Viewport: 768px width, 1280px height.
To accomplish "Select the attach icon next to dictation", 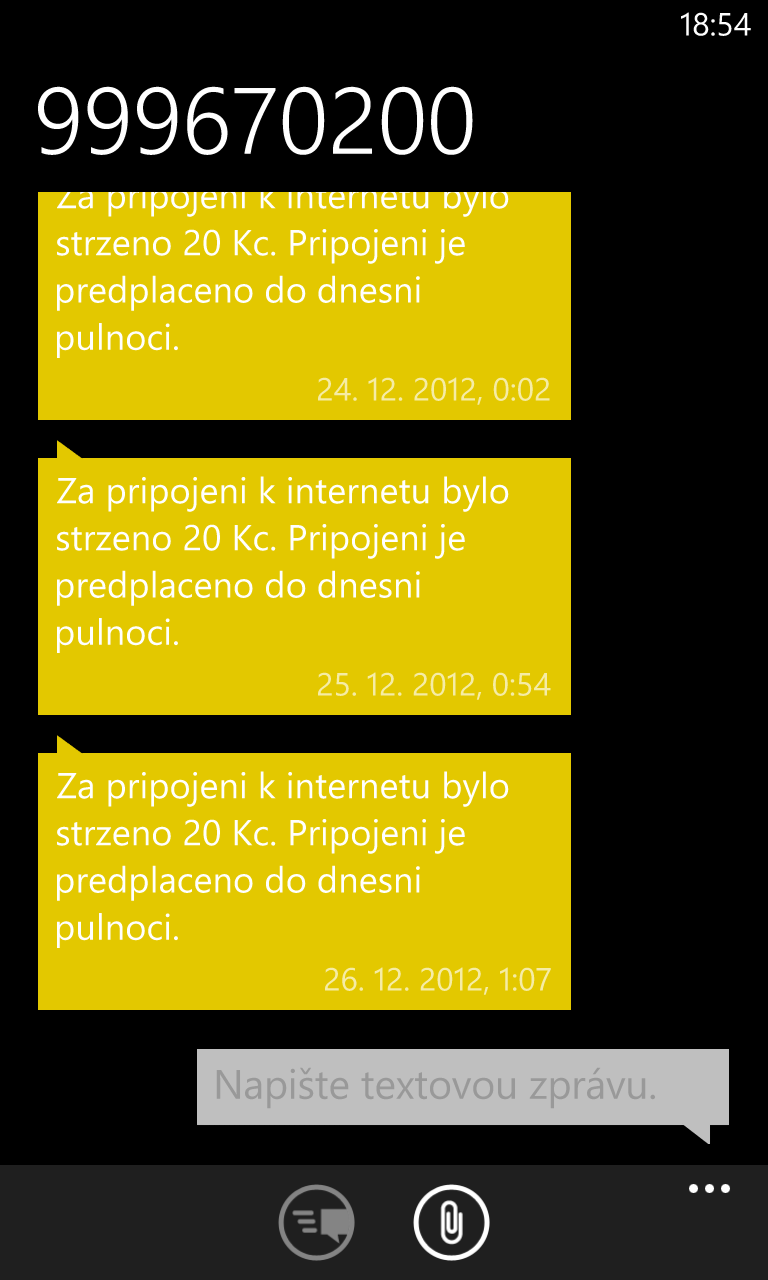I will pyautogui.click(x=450, y=1221).
